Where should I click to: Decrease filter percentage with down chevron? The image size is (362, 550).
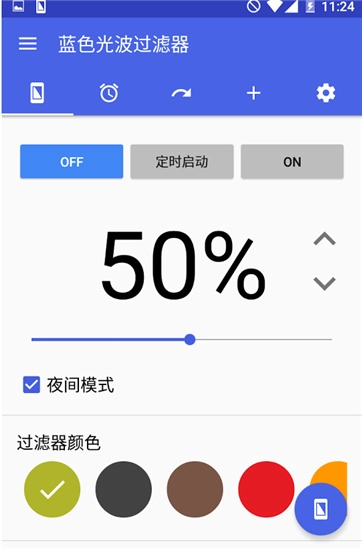point(324,283)
